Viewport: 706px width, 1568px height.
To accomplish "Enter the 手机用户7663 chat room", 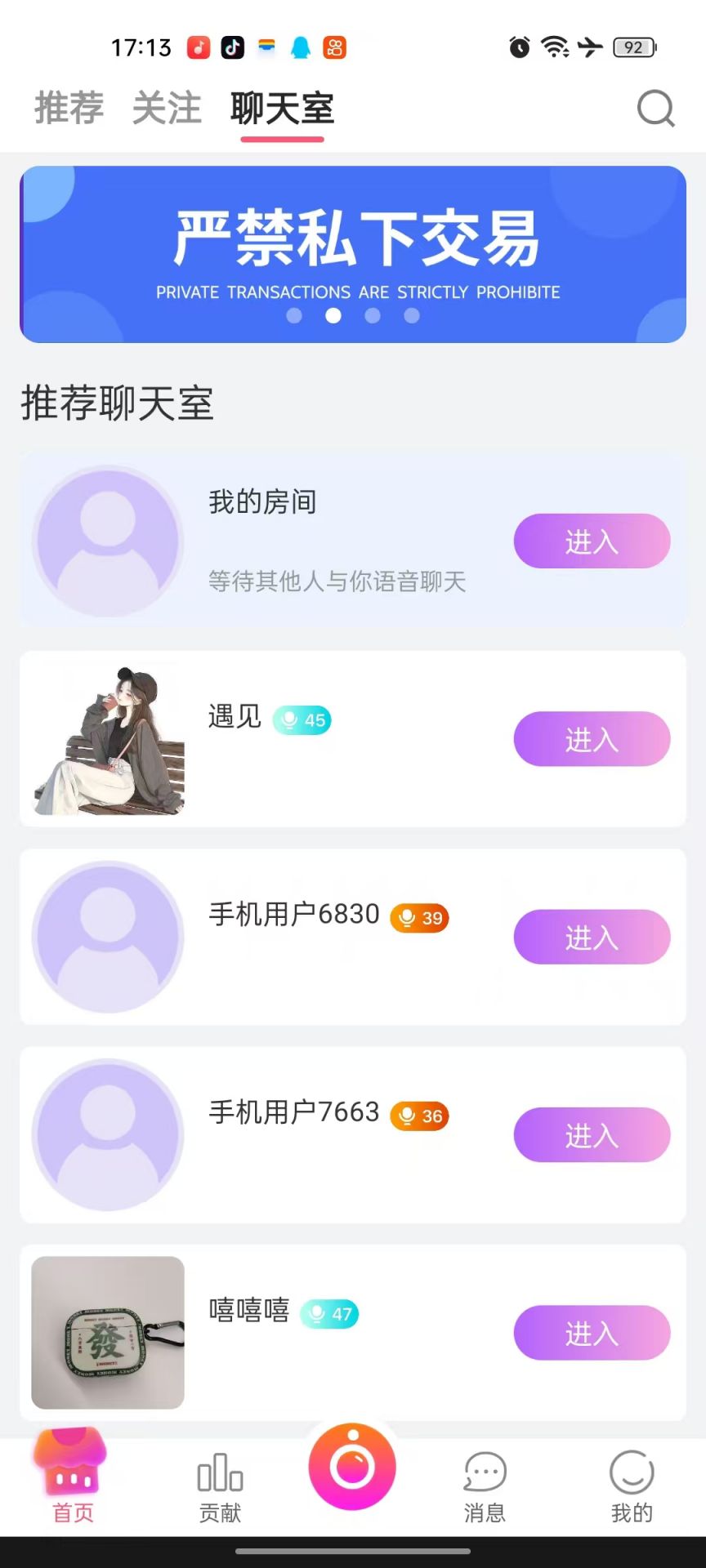I will click(592, 1134).
